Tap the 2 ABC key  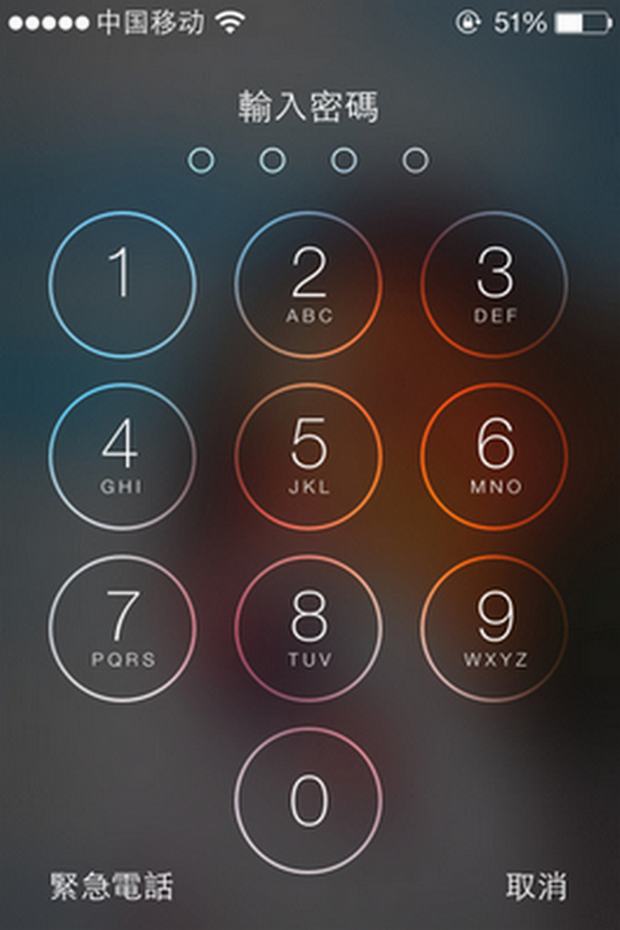click(x=309, y=285)
